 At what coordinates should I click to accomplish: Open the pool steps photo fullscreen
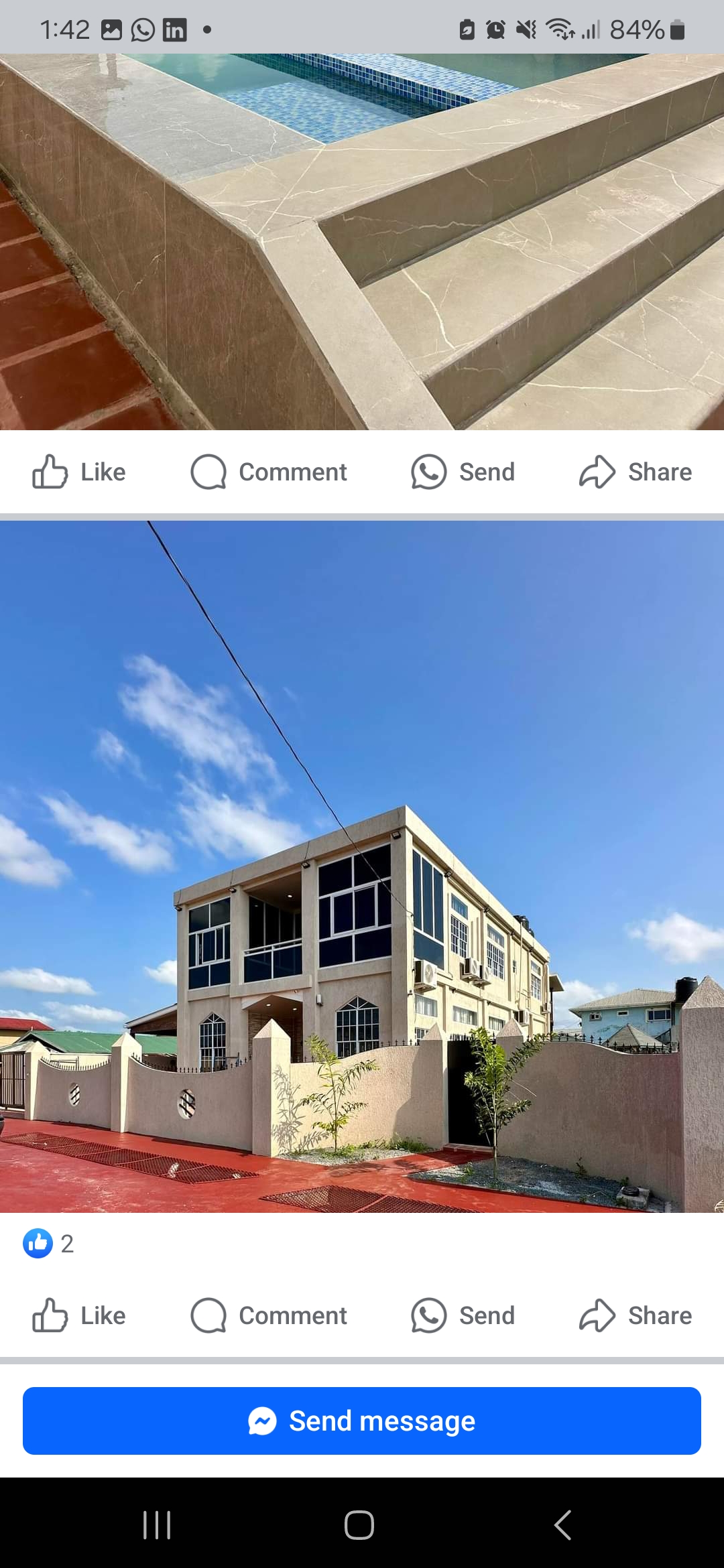(362, 242)
